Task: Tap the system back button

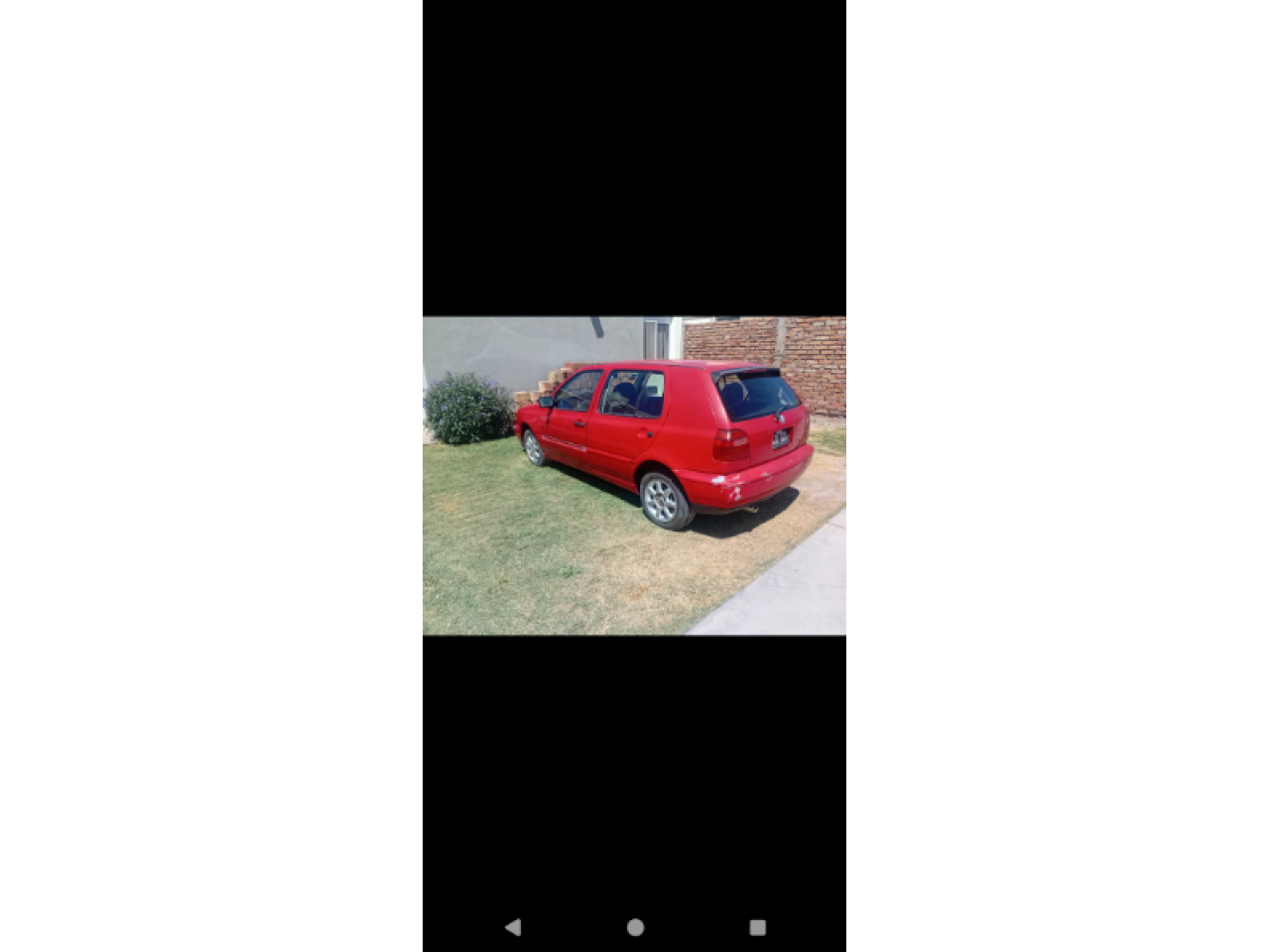Action: click(513, 927)
